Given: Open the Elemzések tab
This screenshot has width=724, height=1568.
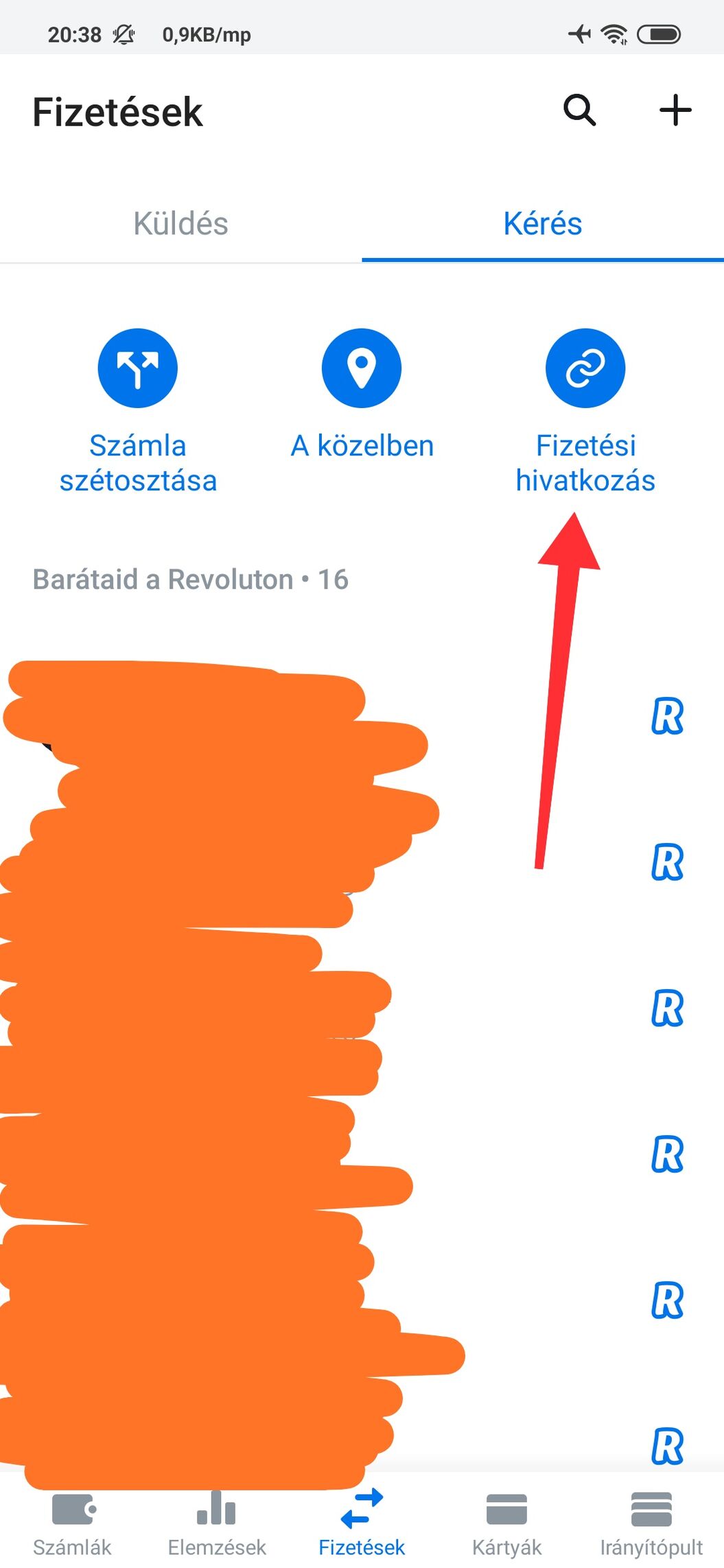Looking at the screenshot, I should point(217,1521).
